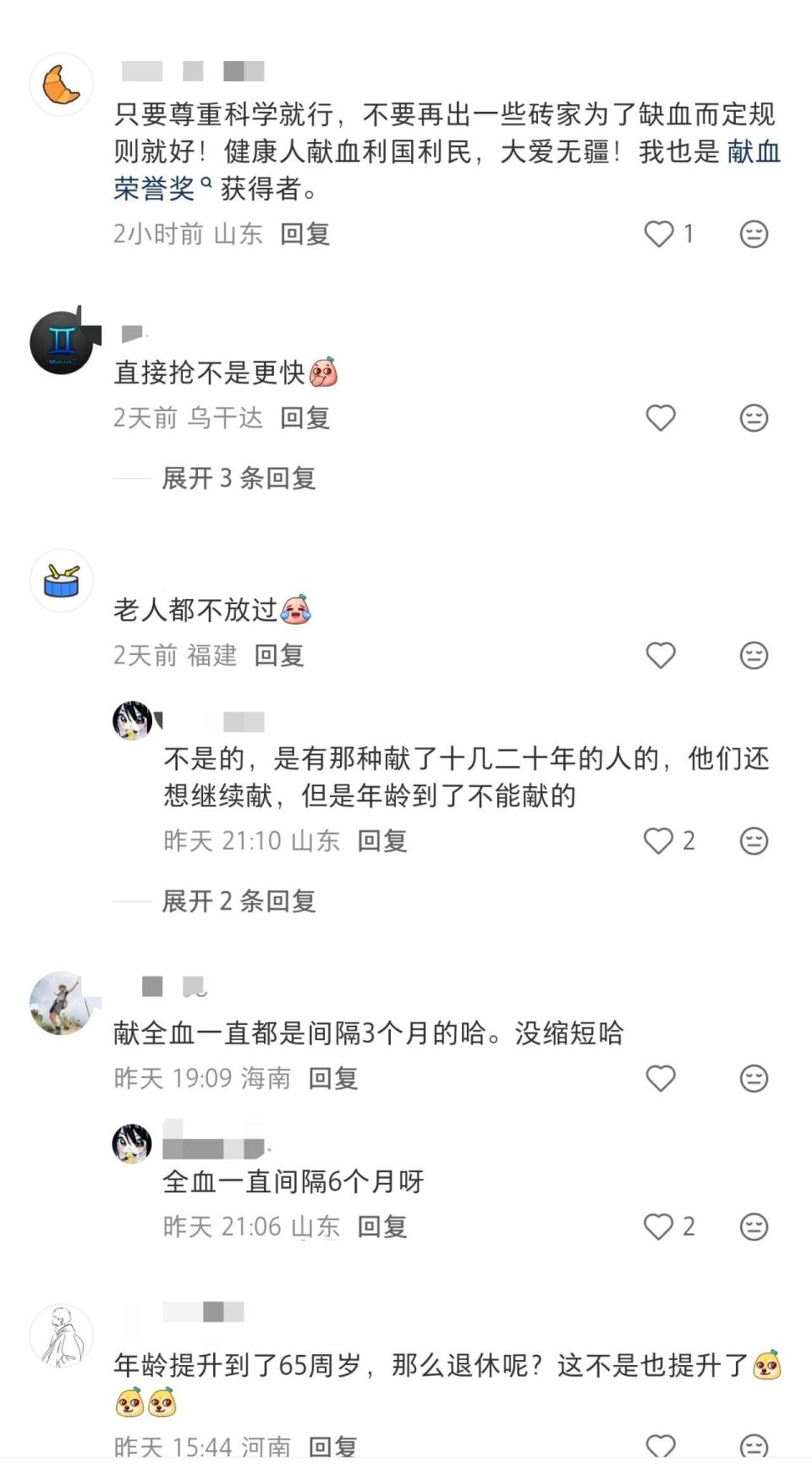
Task: Tap the smiley icon on the 福建 comment
Action: tap(751, 655)
